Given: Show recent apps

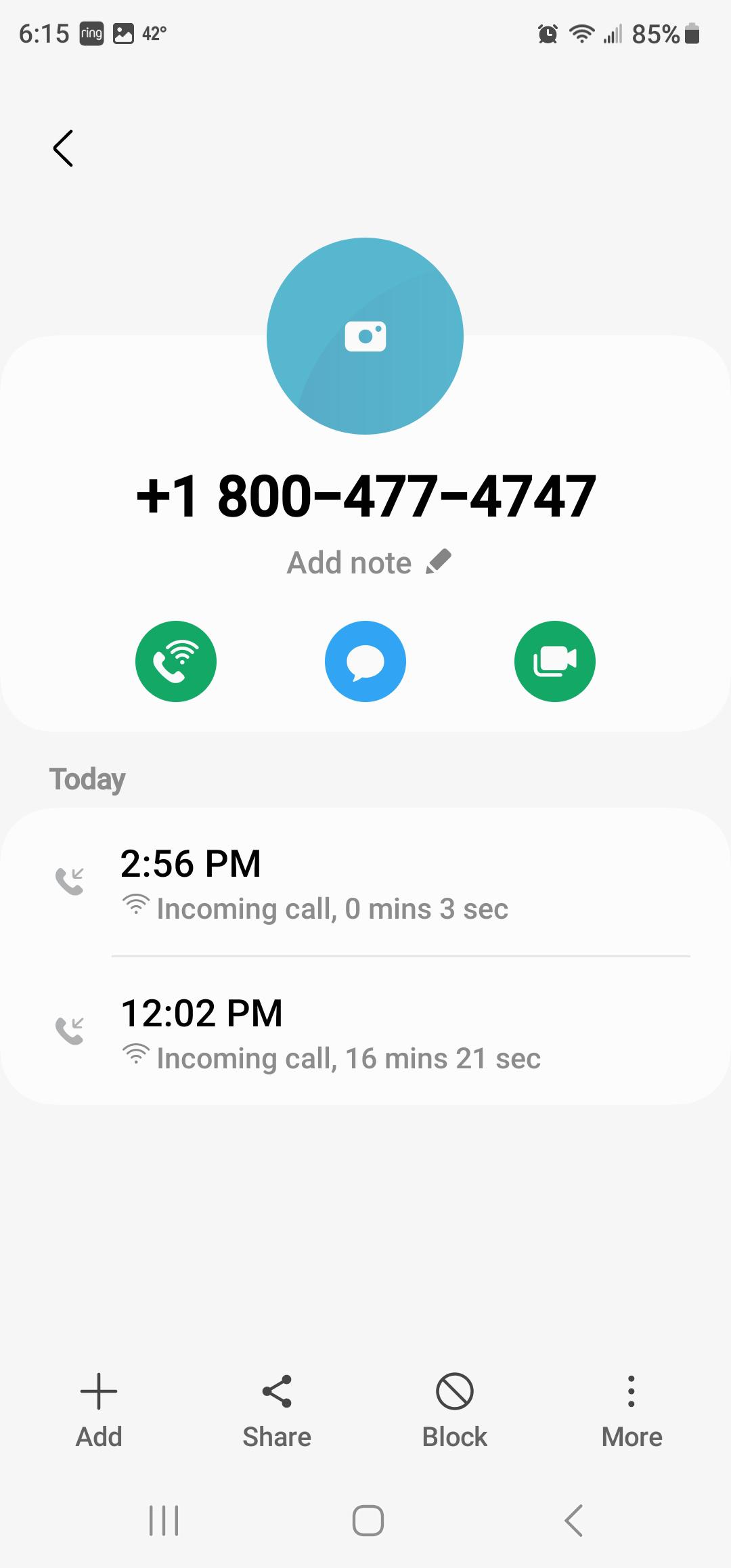Looking at the screenshot, I should click(164, 1521).
